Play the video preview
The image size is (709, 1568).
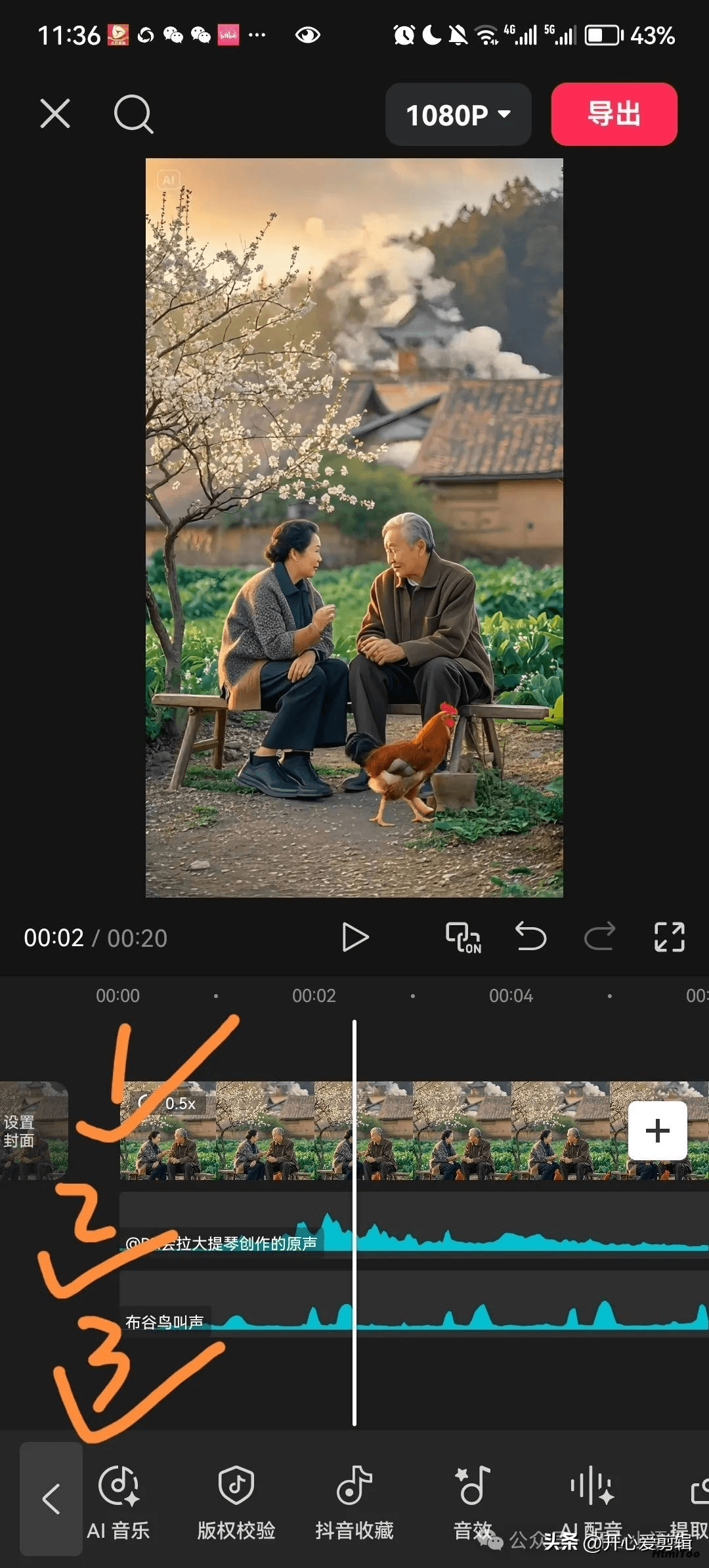tap(355, 937)
